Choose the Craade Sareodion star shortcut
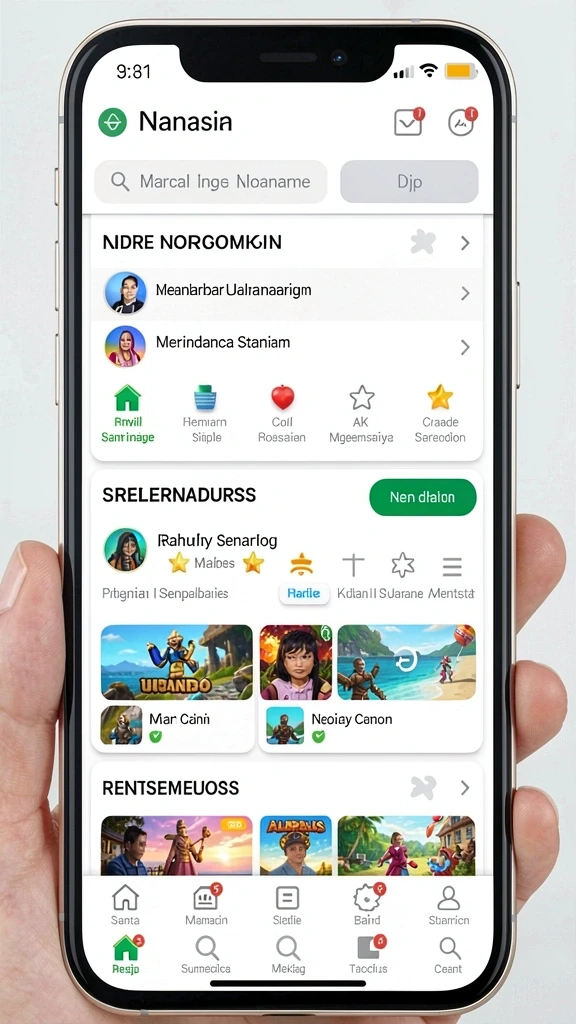576x1024 pixels. click(440, 414)
